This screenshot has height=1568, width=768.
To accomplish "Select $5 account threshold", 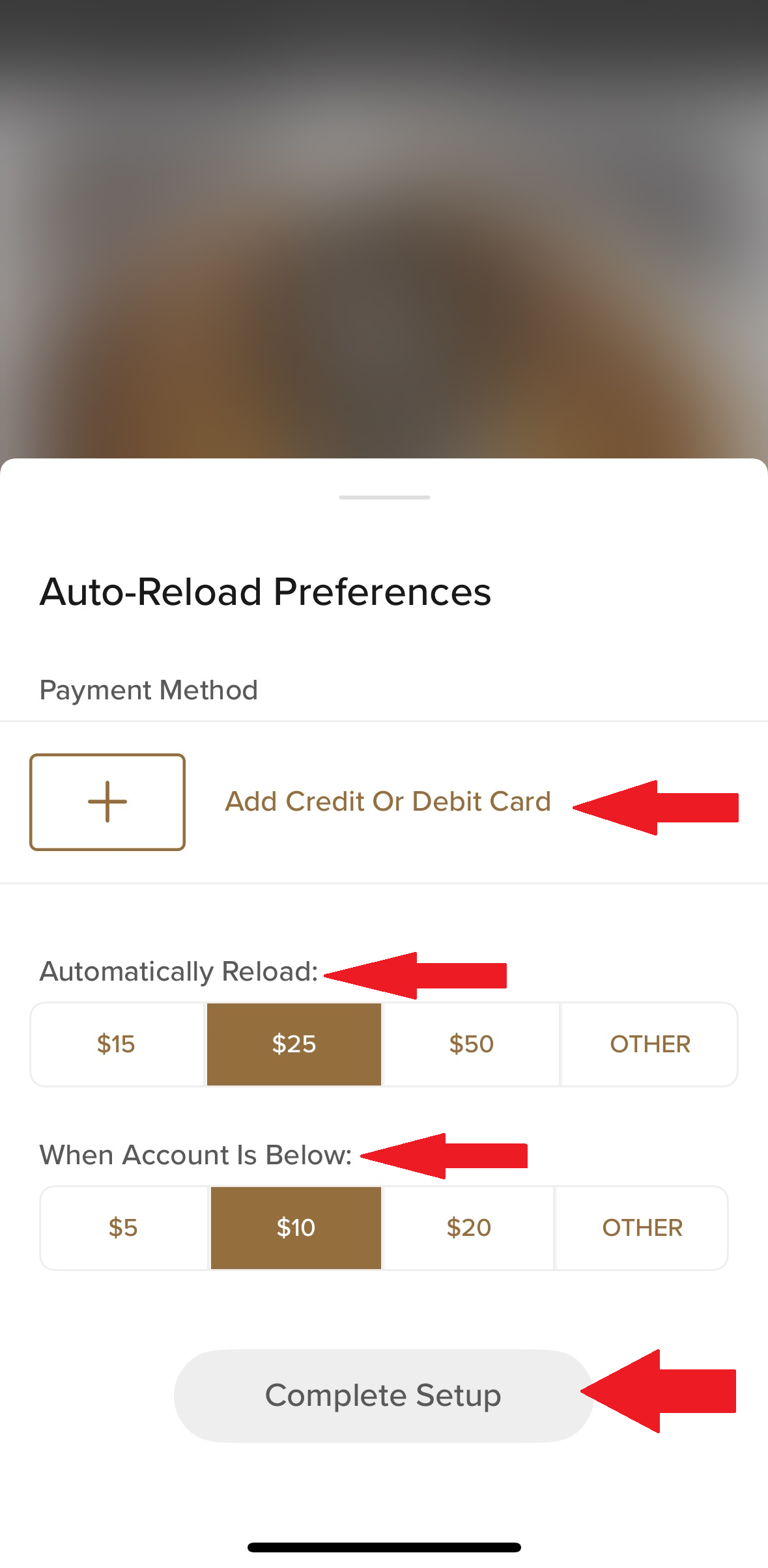I will (123, 1227).
